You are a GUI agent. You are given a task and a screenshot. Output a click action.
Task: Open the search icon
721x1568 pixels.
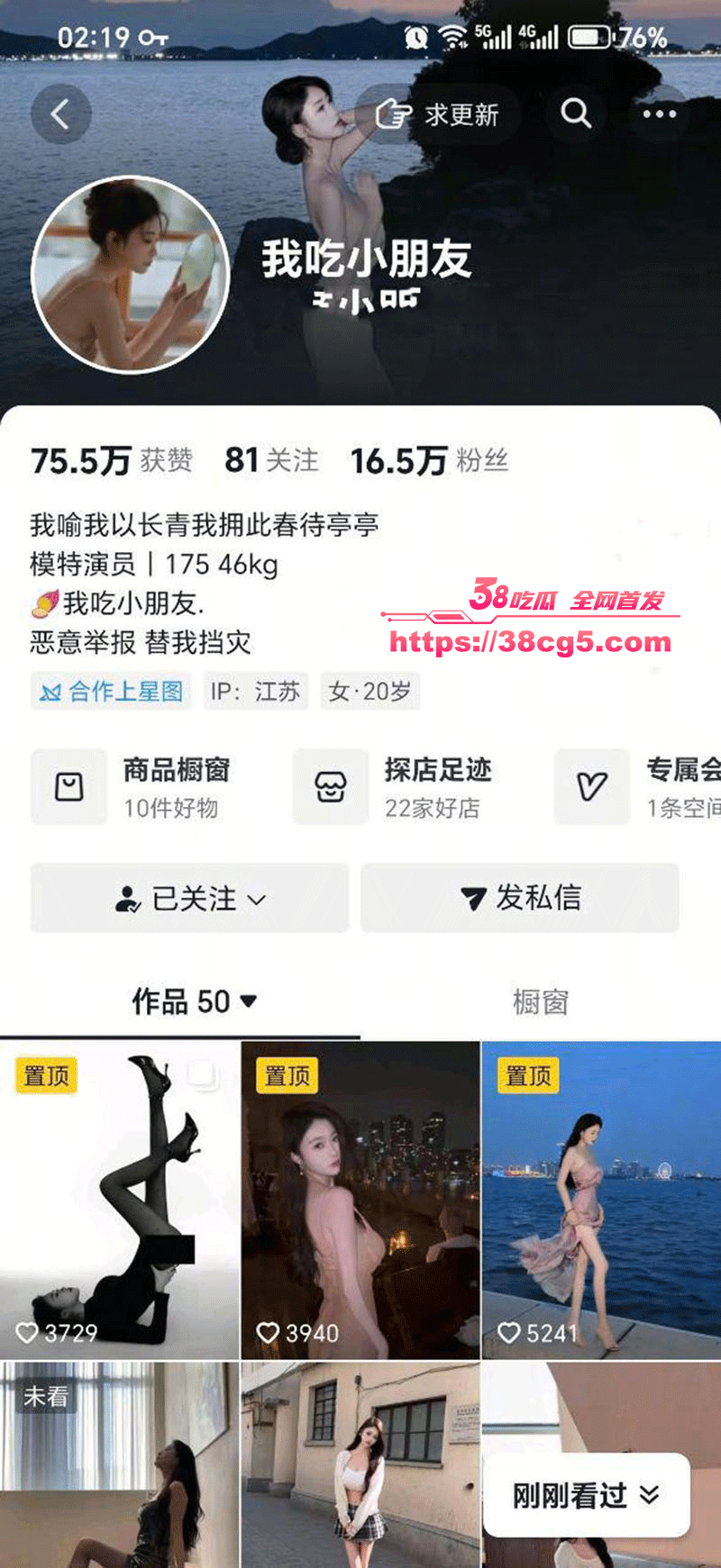tap(576, 114)
